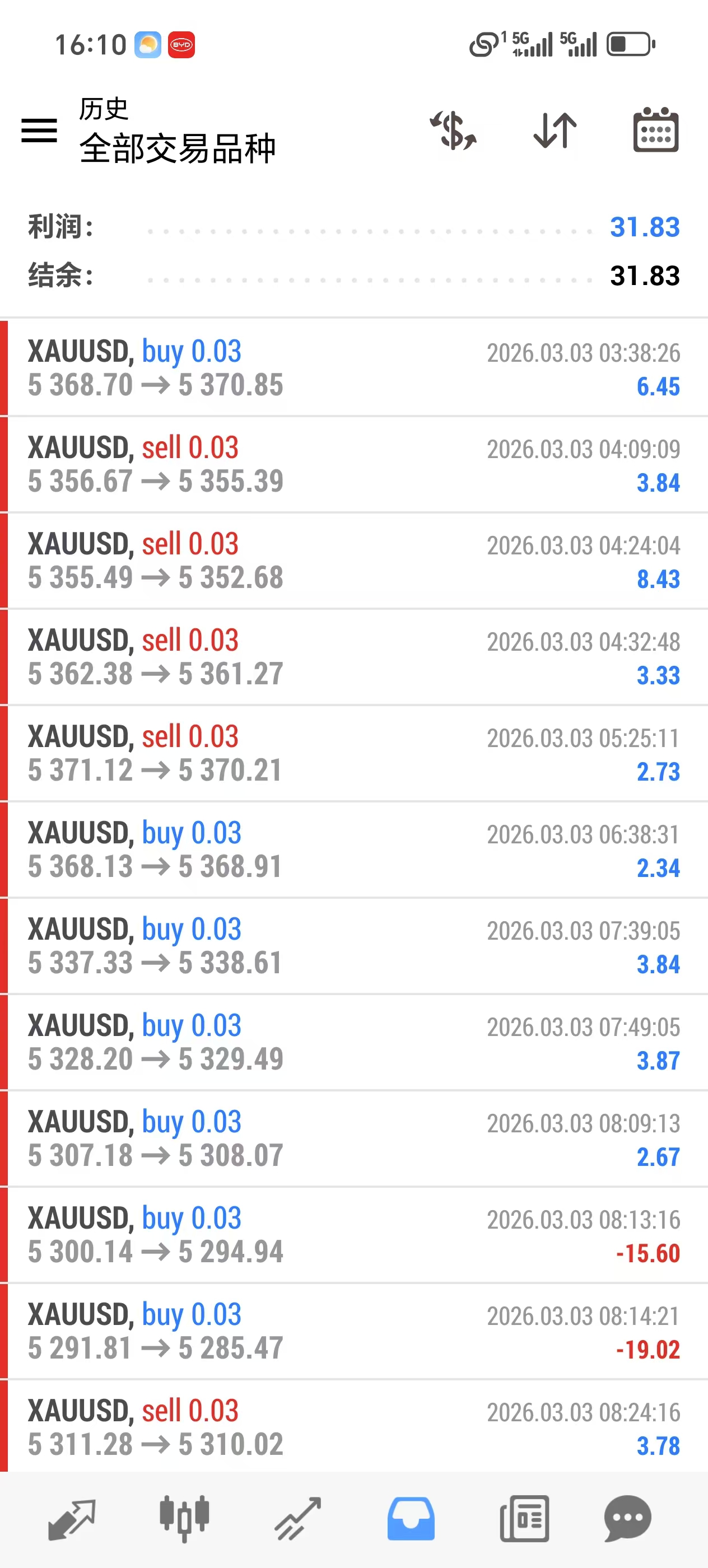Change the history sort order

tap(555, 130)
